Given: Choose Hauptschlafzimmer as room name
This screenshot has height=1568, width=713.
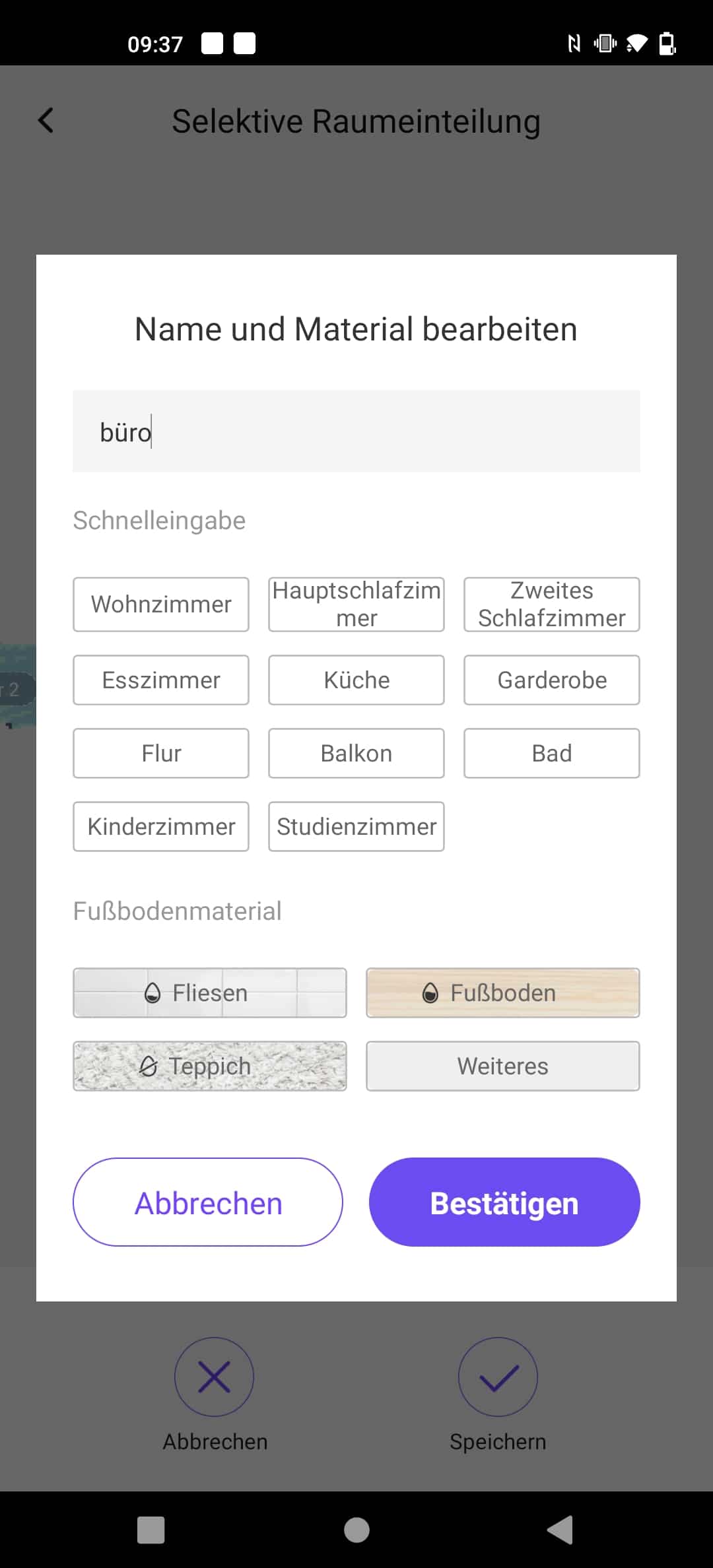Looking at the screenshot, I should point(356,604).
